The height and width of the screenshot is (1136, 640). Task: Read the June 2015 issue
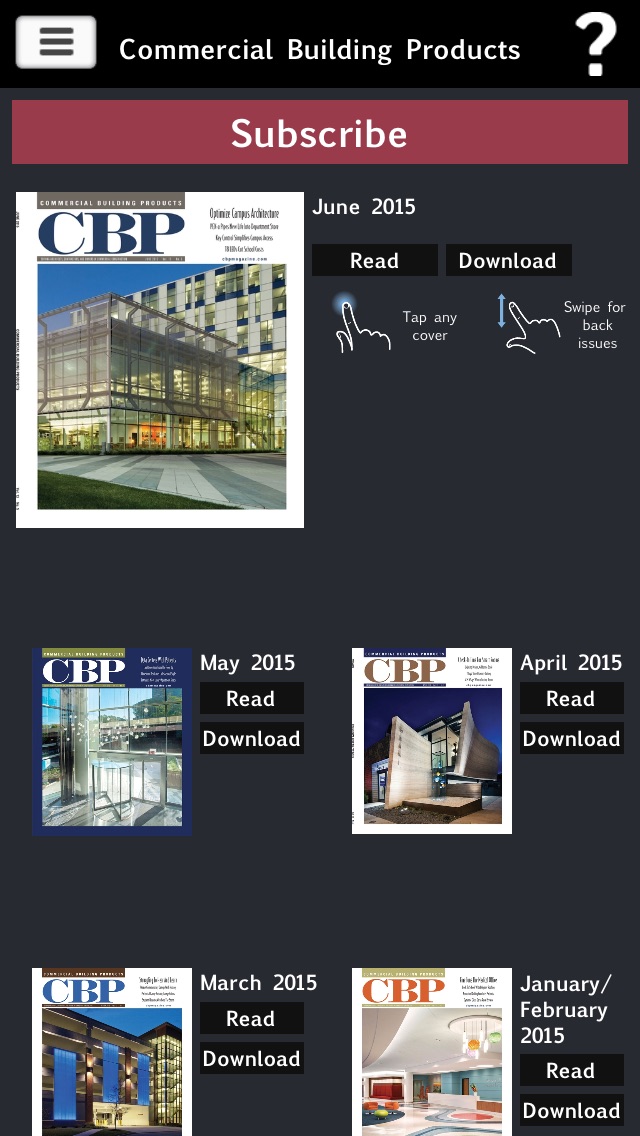click(374, 260)
